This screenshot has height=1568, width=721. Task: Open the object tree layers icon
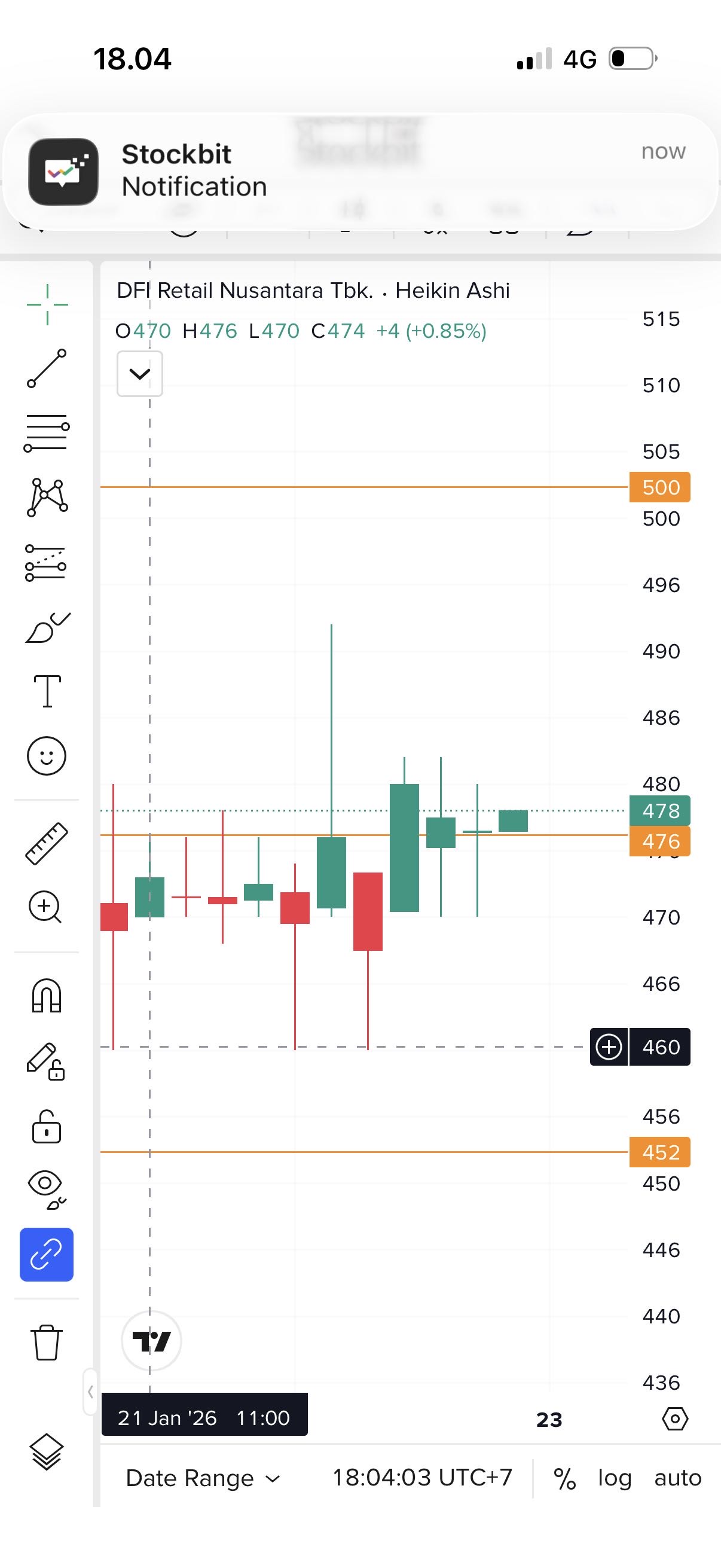point(47,1452)
